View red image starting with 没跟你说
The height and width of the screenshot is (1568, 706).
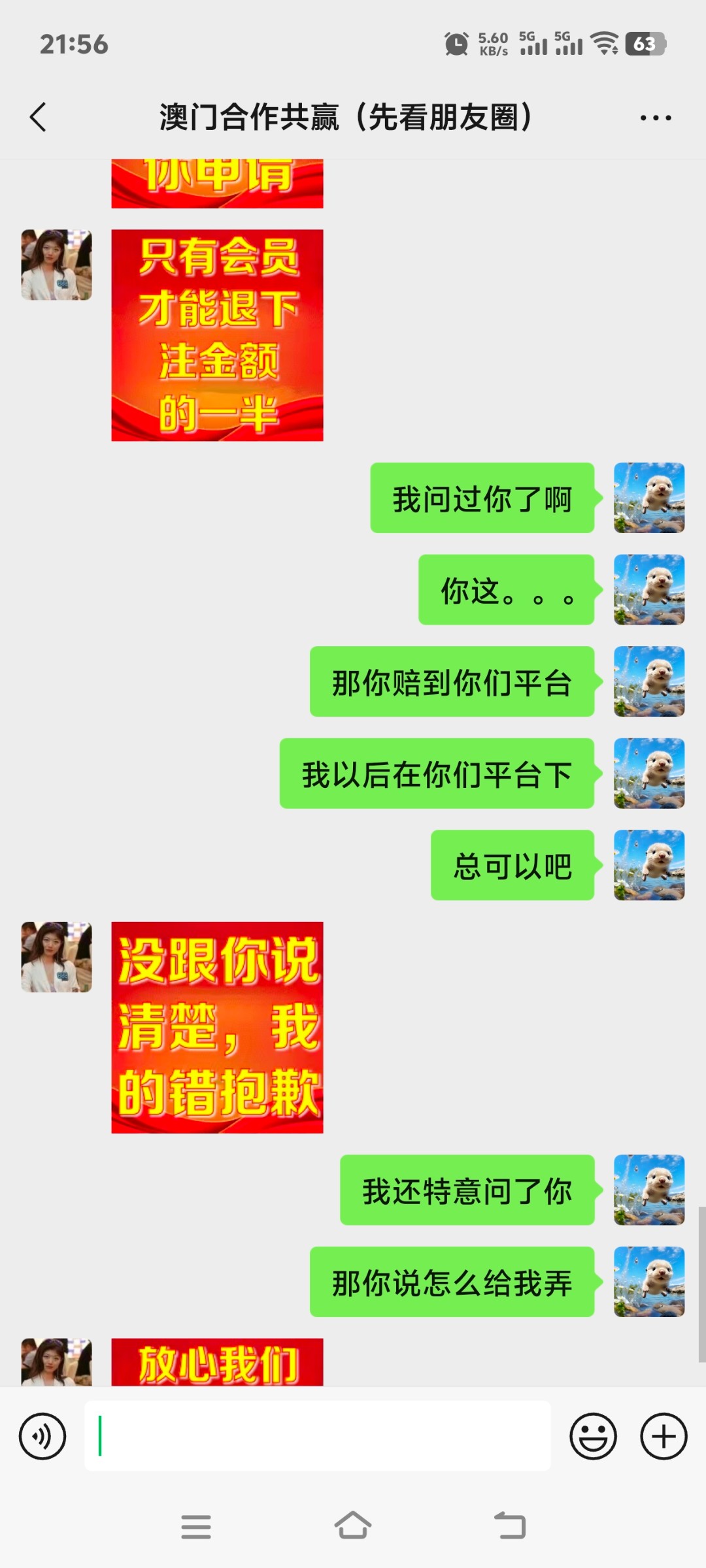217,1027
